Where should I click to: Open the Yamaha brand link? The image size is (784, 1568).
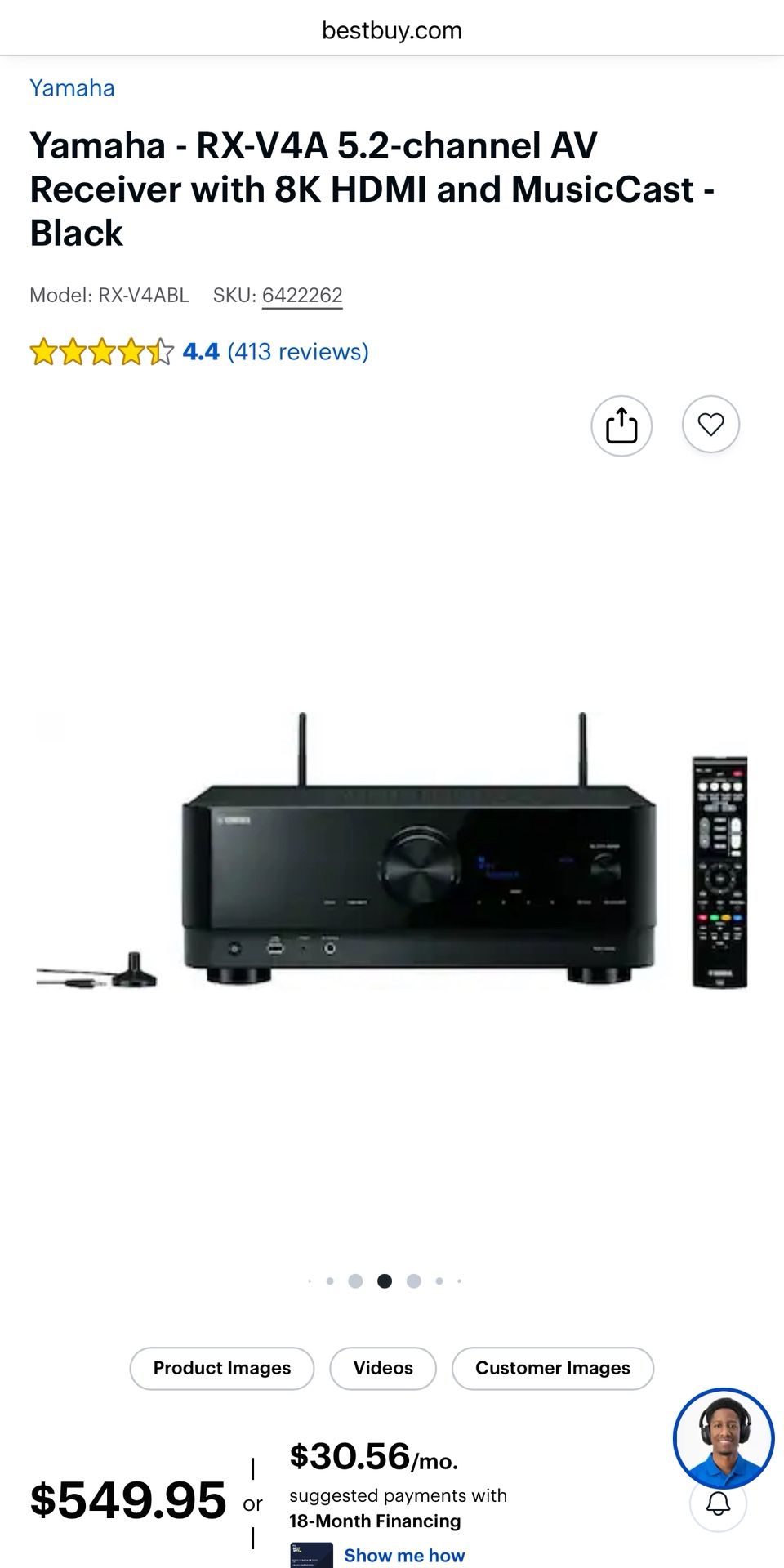72,88
